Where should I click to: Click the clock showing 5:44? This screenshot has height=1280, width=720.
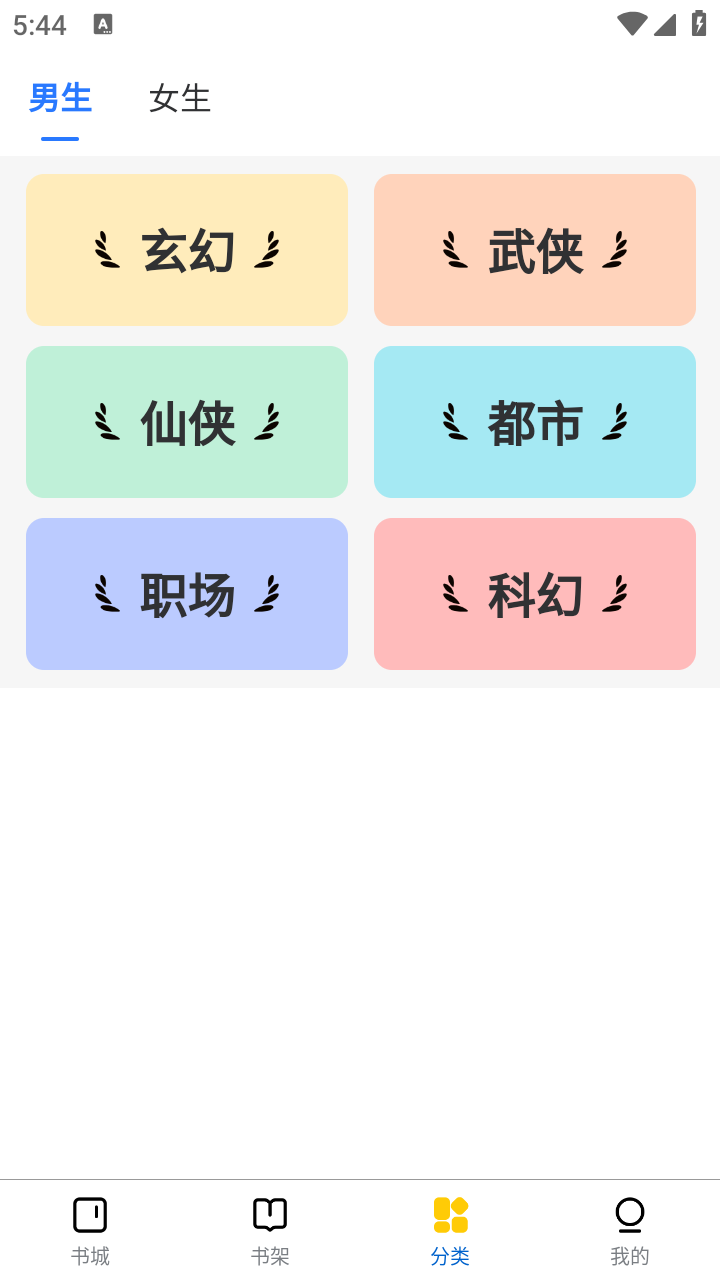pyautogui.click(x=38, y=24)
